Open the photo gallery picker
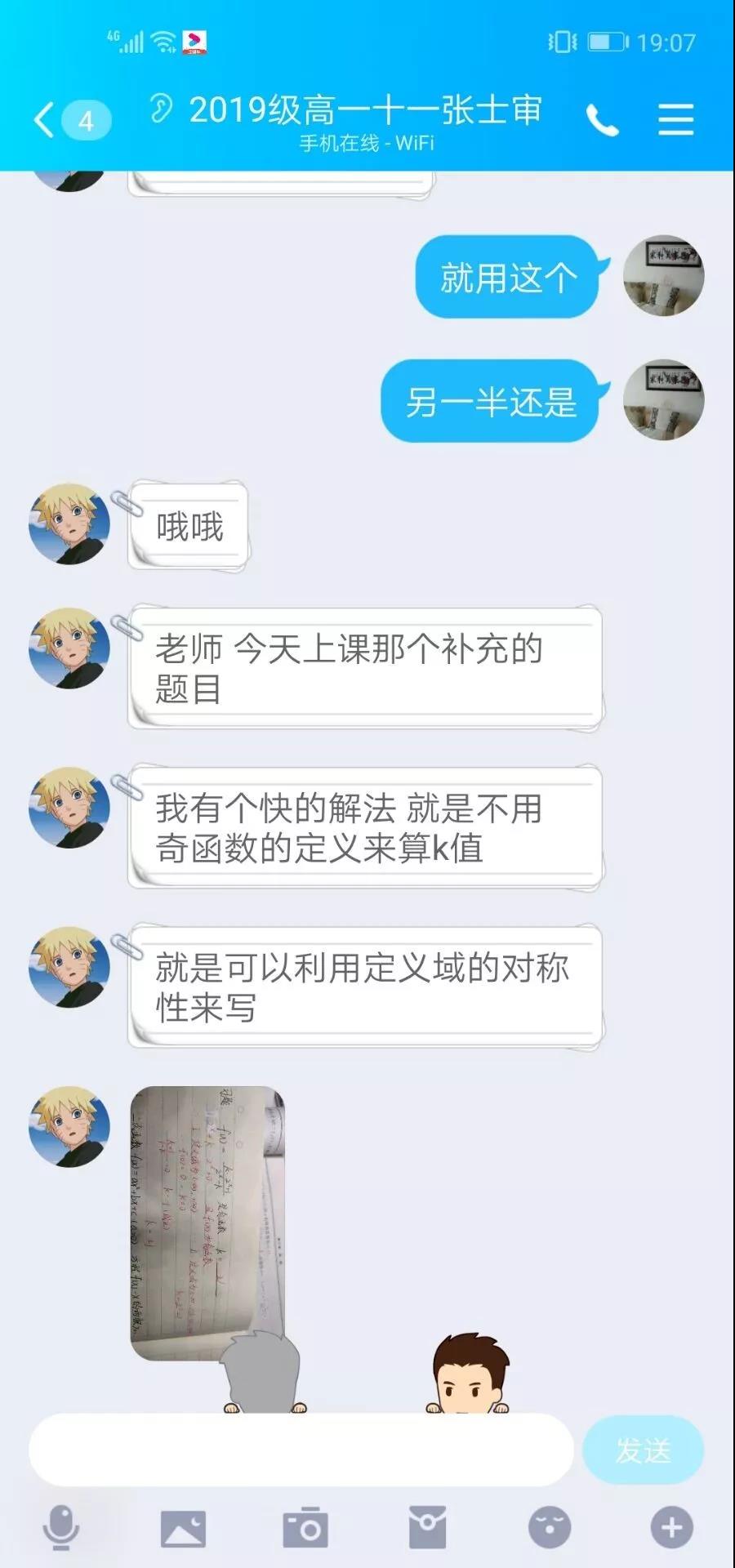Viewport: 735px width, 1568px height. pos(183,1527)
